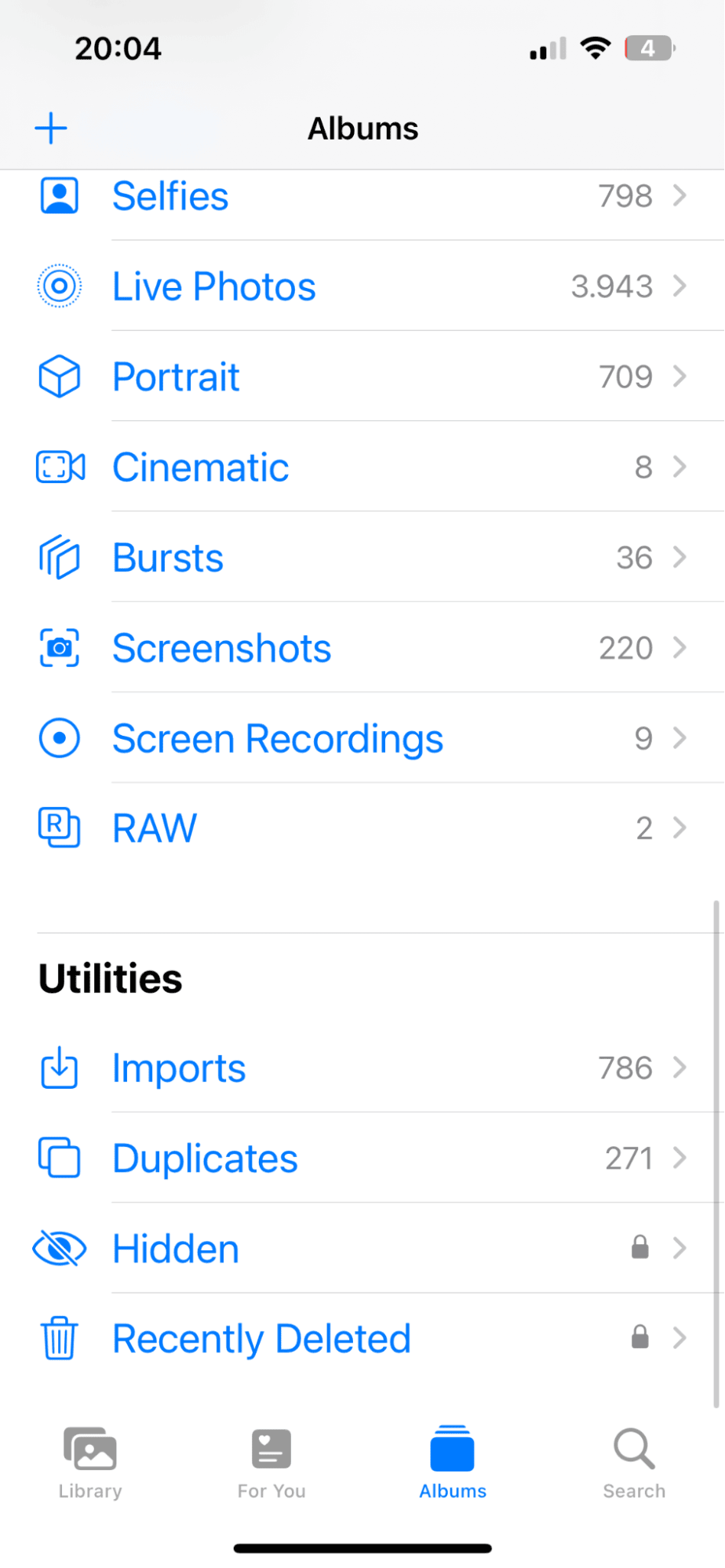Open the Portrait cube icon
Viewport: 725px width, 1568px height.
click(59, 377)
